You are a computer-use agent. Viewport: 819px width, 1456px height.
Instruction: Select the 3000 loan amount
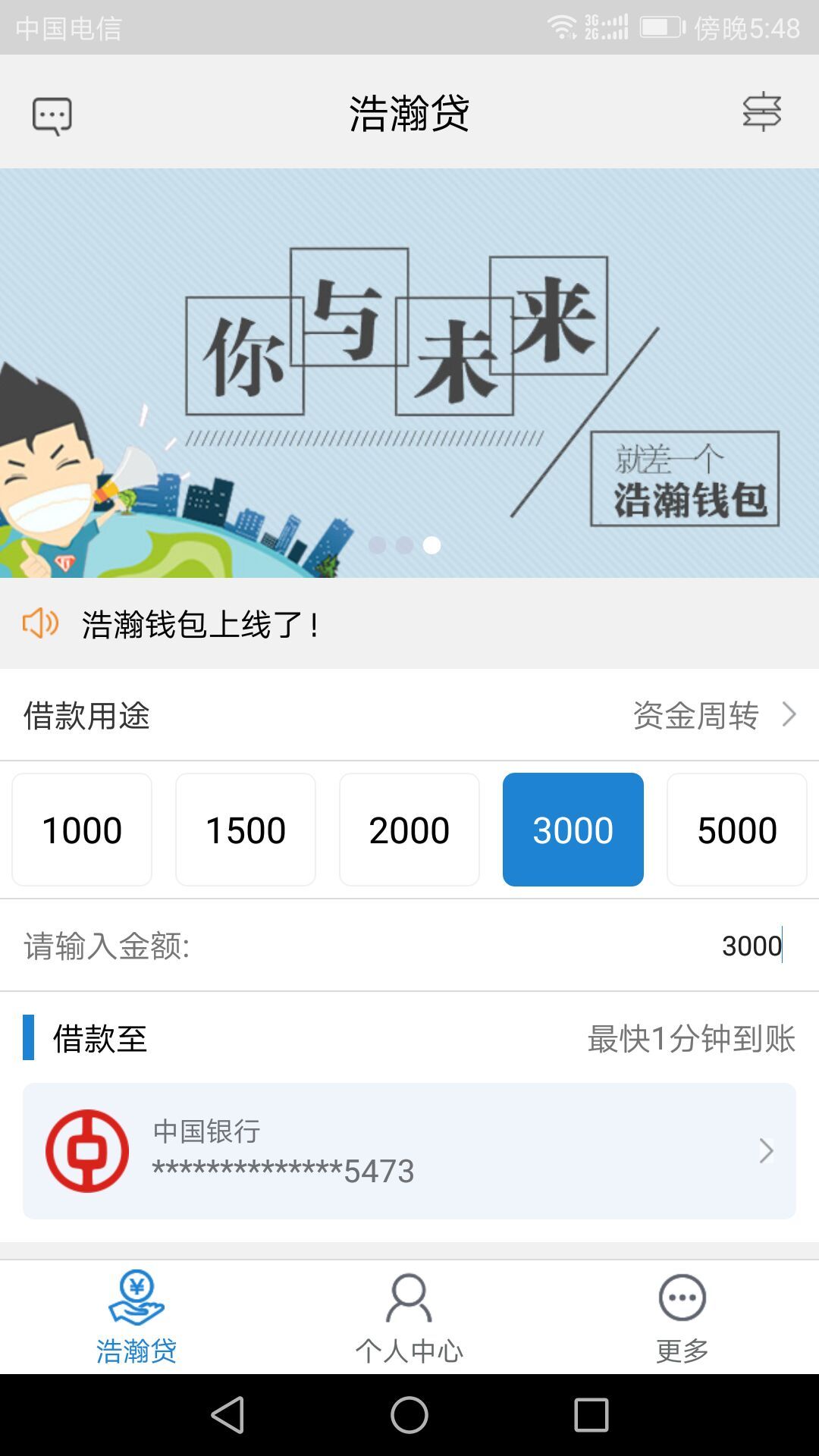pos(573,830)
